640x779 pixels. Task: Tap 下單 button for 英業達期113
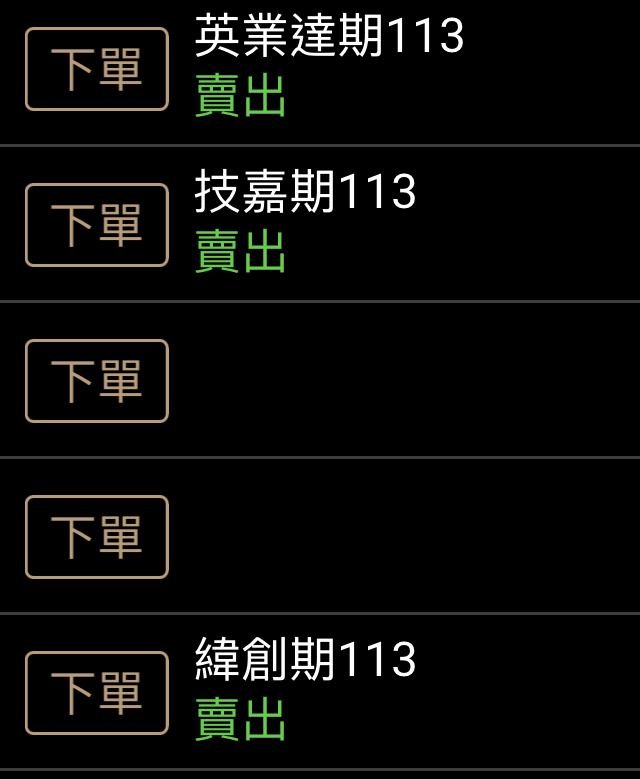[97, 69]
